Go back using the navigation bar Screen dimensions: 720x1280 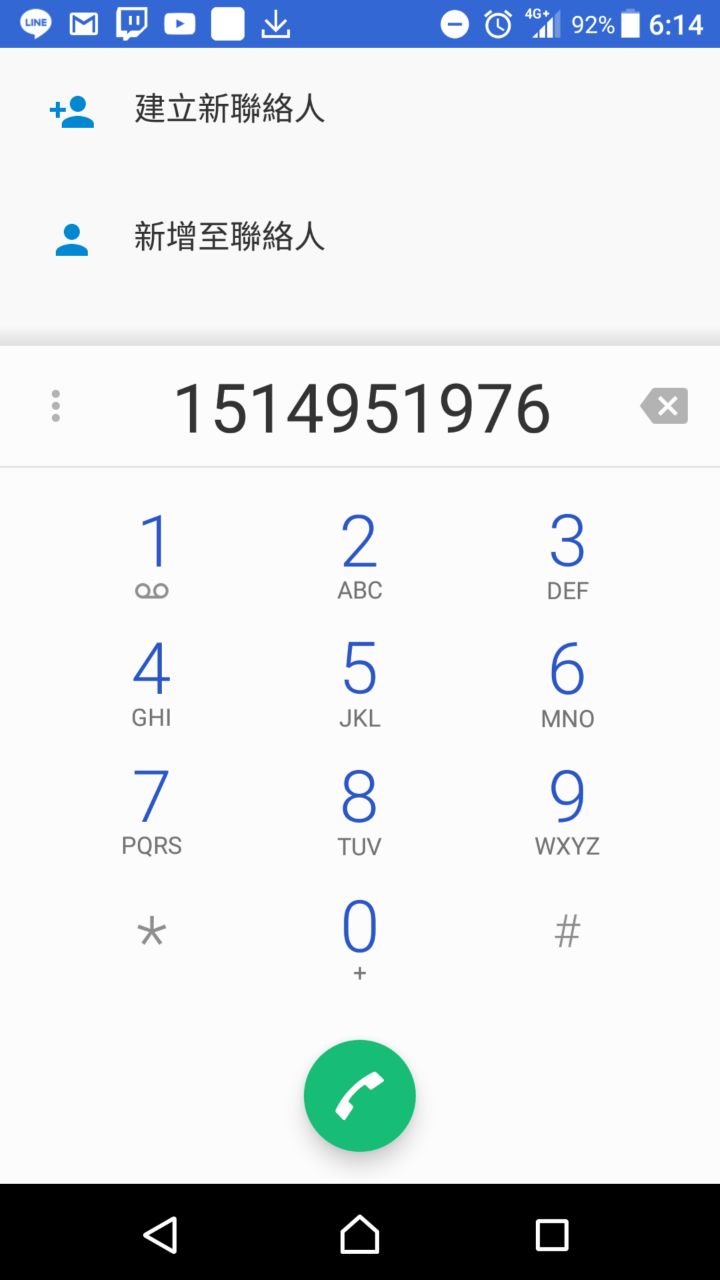(161, 1235)
